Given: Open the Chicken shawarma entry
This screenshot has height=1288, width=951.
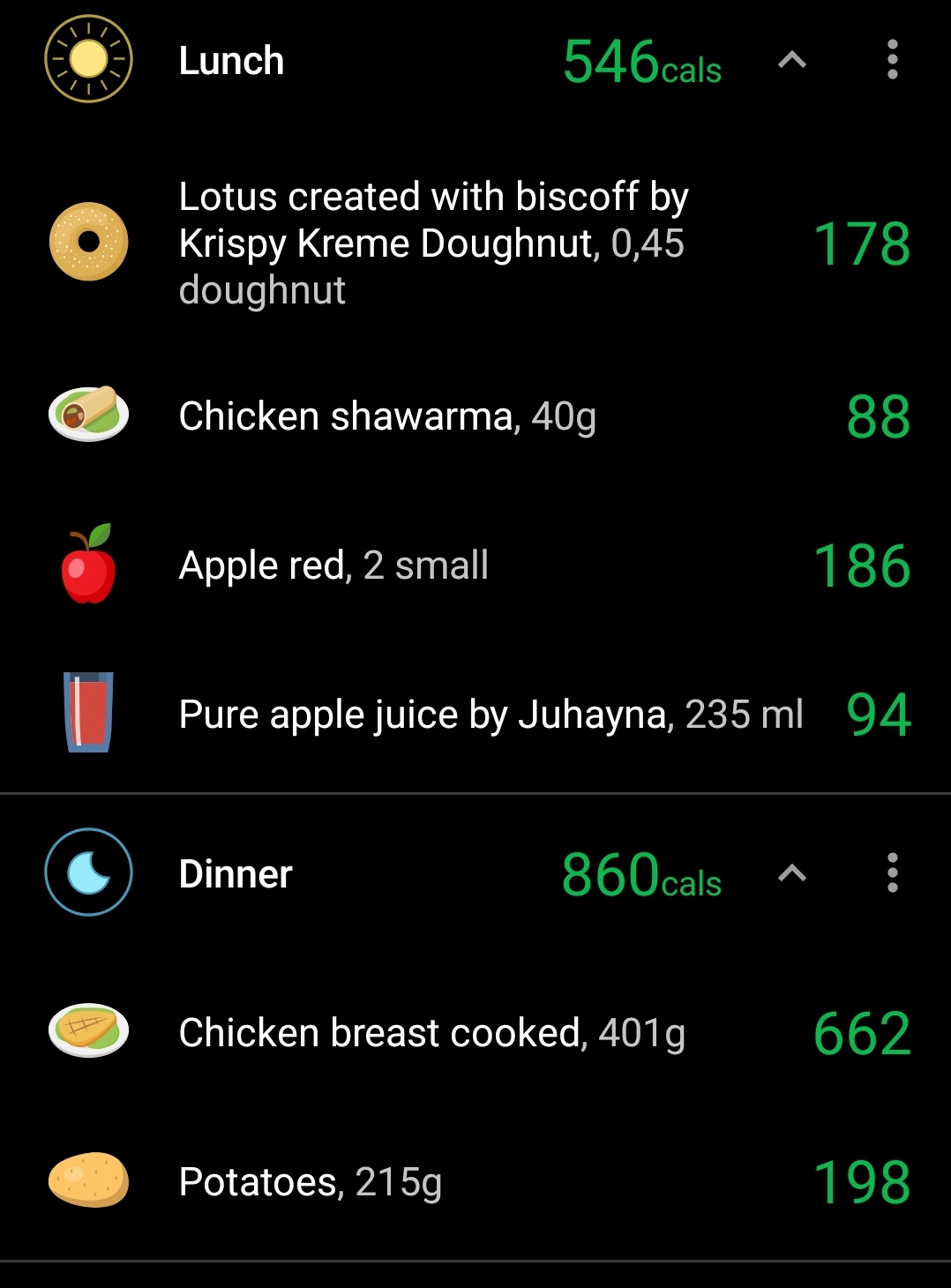Looking at the screenshot, I should click(388, 415).
